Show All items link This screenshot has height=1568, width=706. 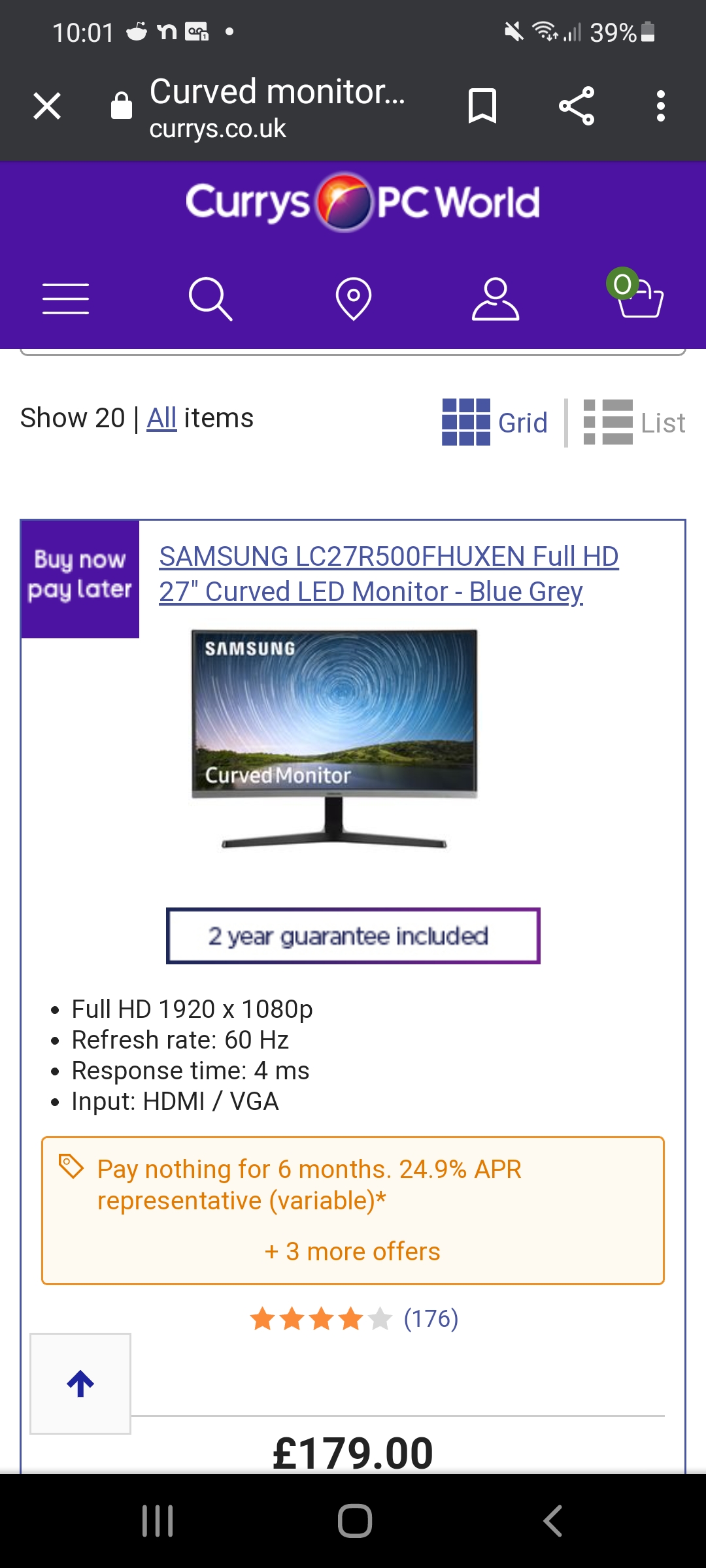[x=161, y=418]
